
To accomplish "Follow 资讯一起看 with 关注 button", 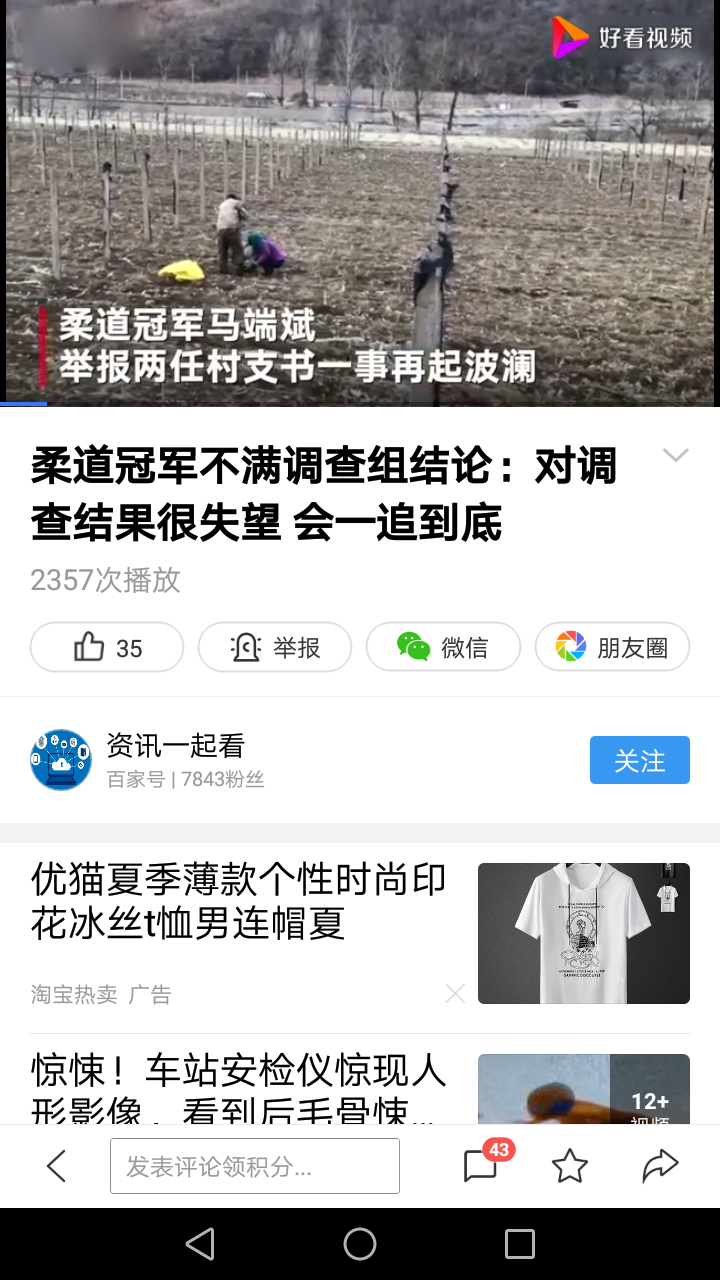I will pyautogui.click(x=639, y=760).
